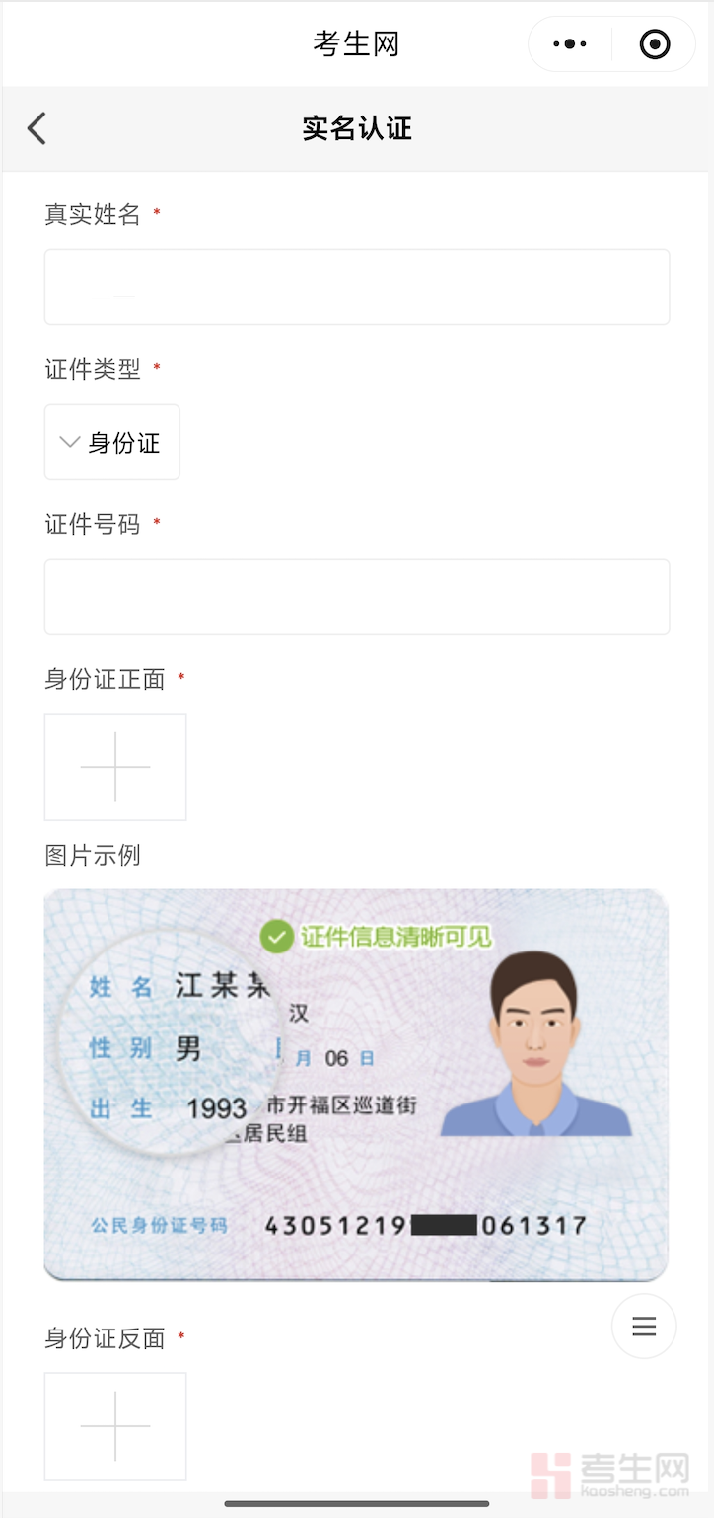714x1518 pixels.
Task: Add photo for 身份证正面
Action: point(115,767)
